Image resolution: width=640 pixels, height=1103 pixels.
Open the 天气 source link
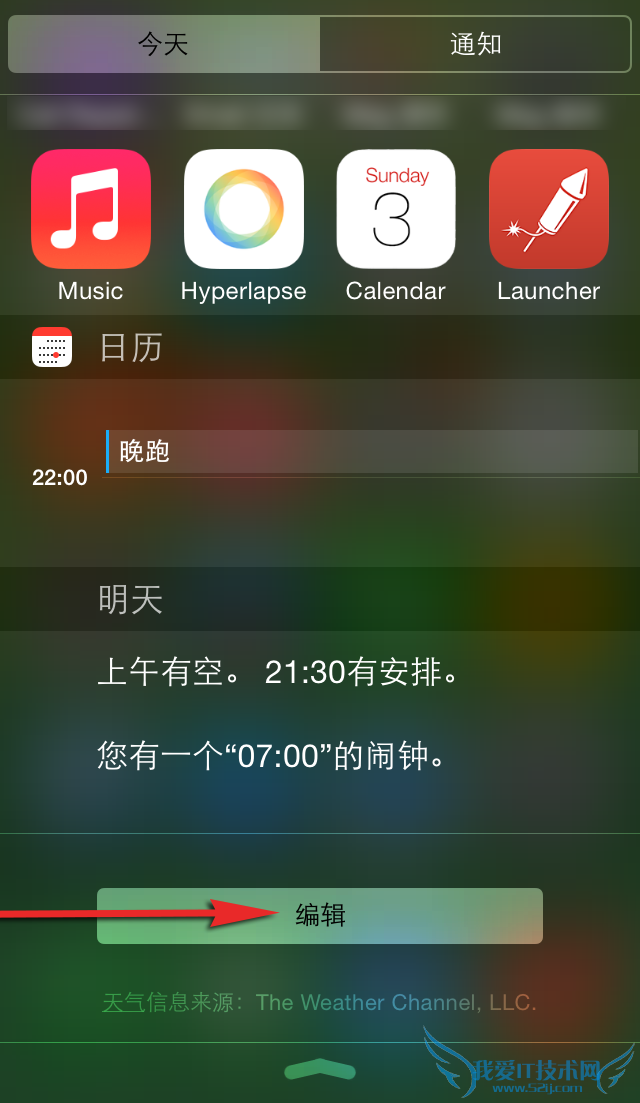[x=124, y=1002]
